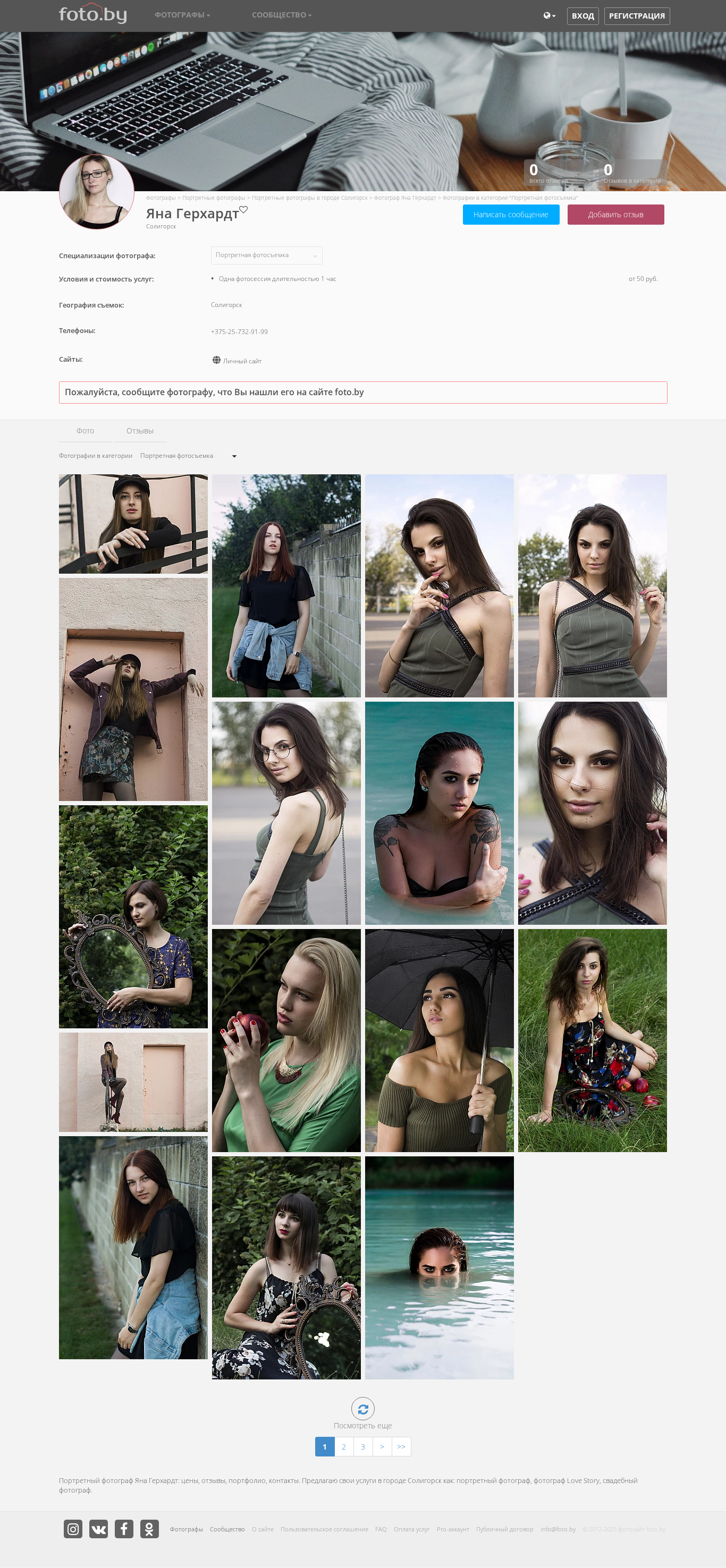Tap the ВХОД login button
The image size is (726, 1568).
pyautogui.click(x=583, y=16)
